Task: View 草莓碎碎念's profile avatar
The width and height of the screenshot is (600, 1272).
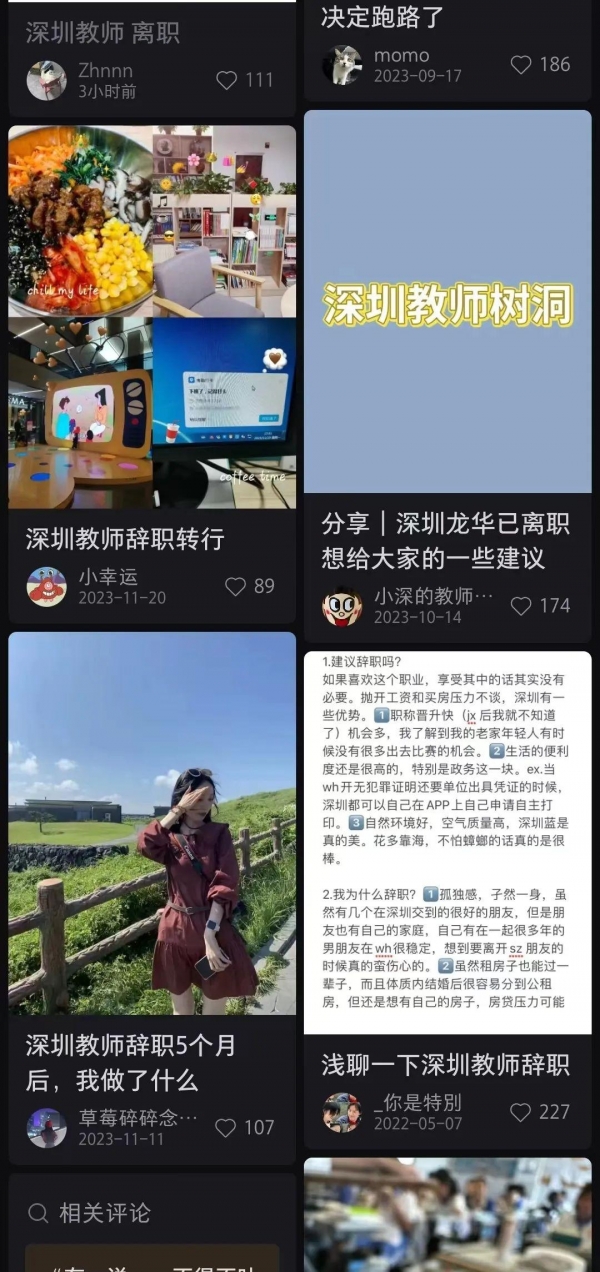Action: [x=46, y=1127]
